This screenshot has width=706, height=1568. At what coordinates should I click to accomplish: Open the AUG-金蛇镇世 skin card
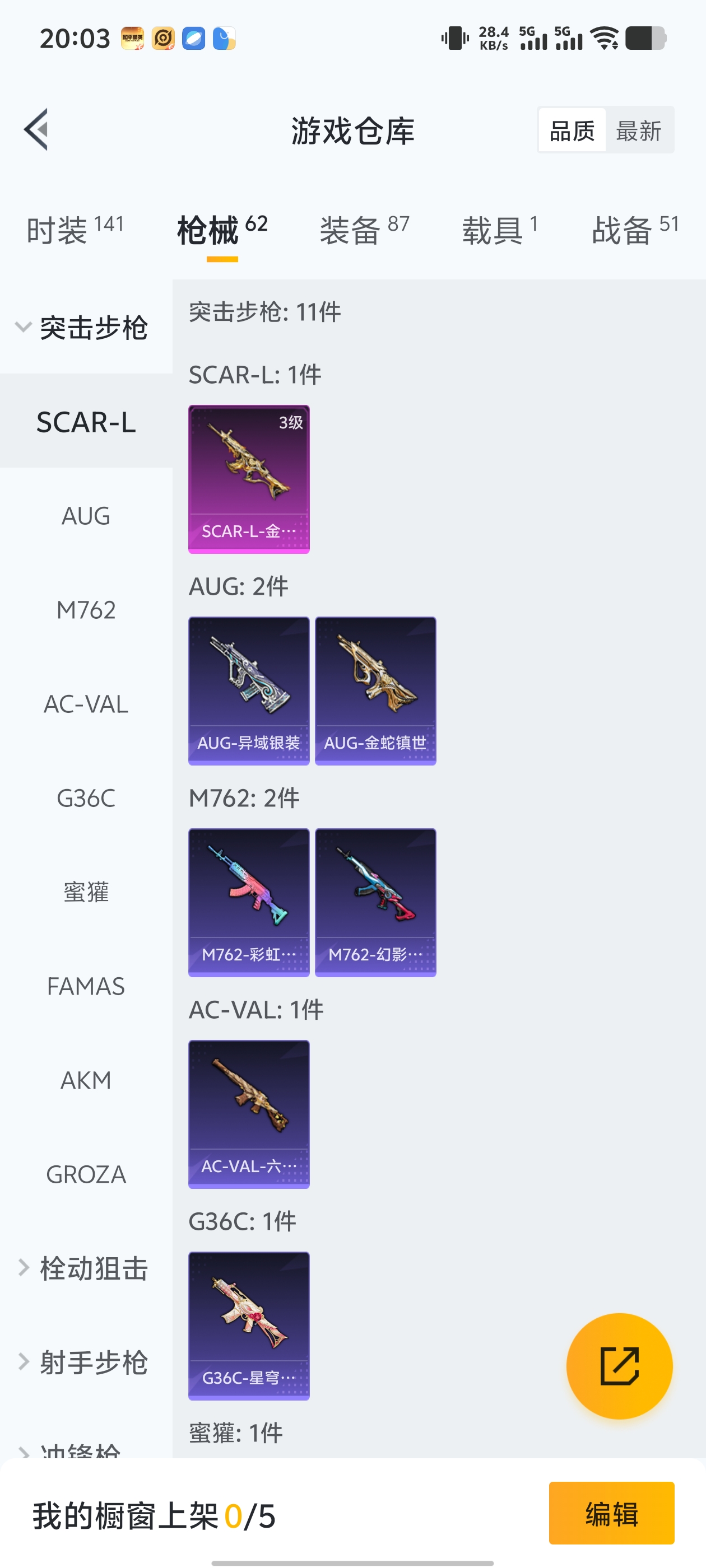(x=375, y=691)
